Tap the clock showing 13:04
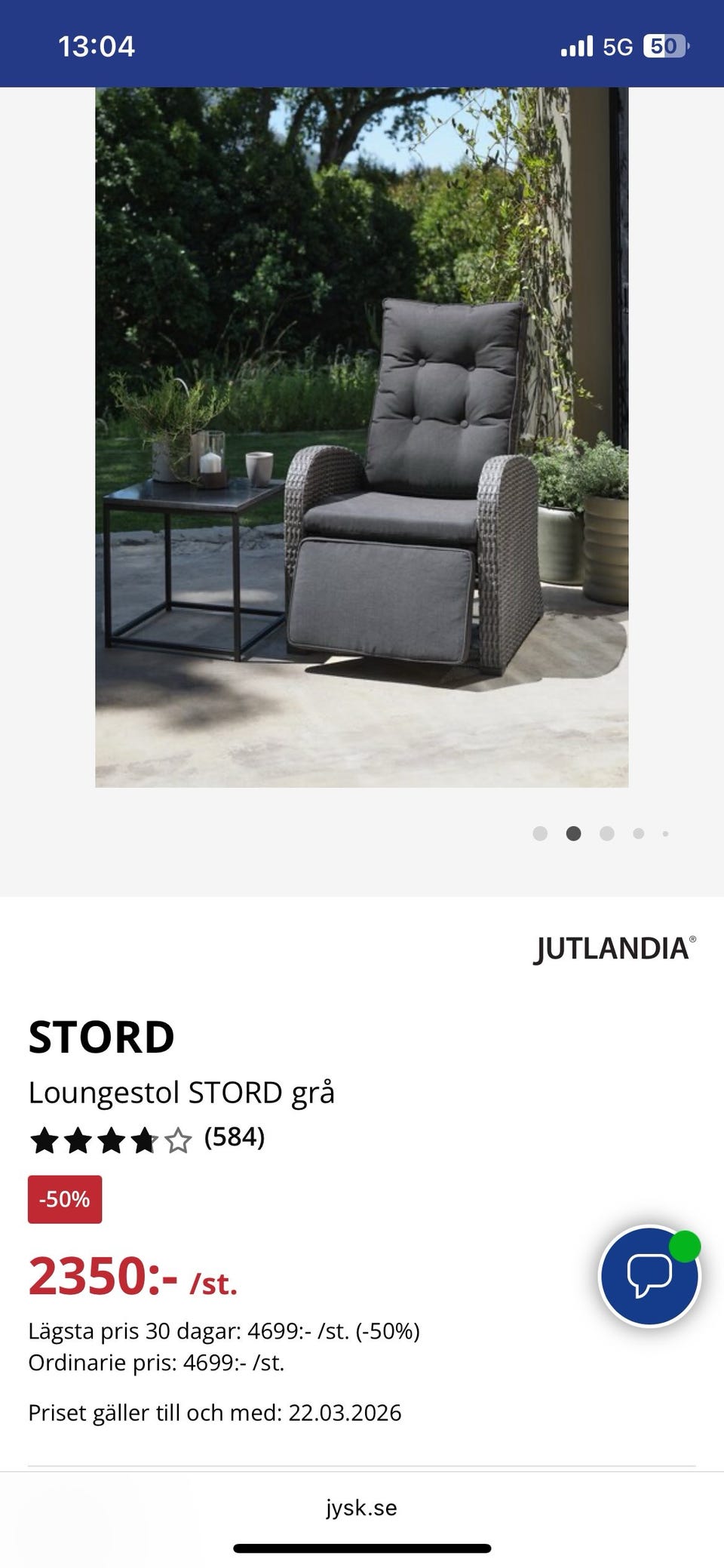Image resolution: width=724 pixels, height=1568 pixels. point(97,45)
